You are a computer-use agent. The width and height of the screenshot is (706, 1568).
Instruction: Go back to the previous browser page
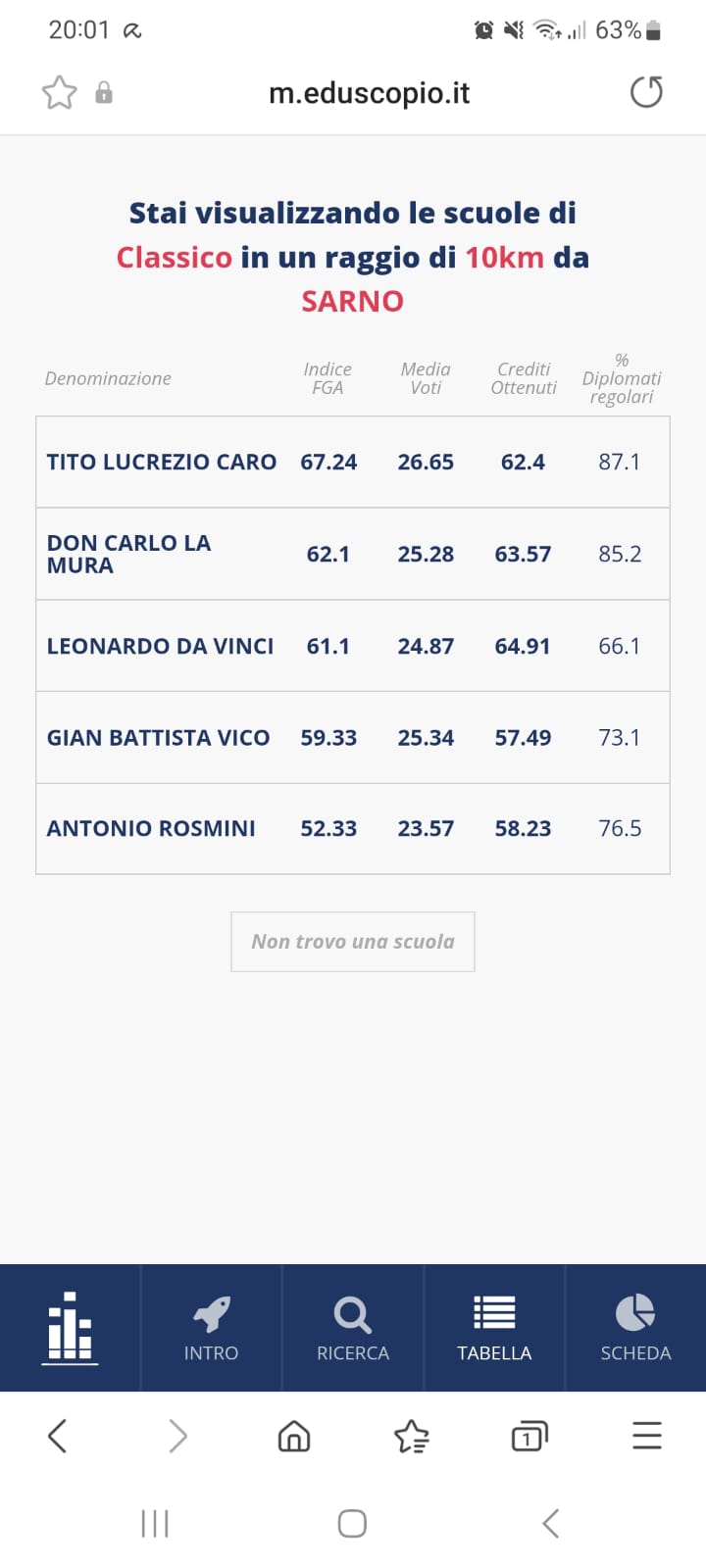[x=58, y=1437]
